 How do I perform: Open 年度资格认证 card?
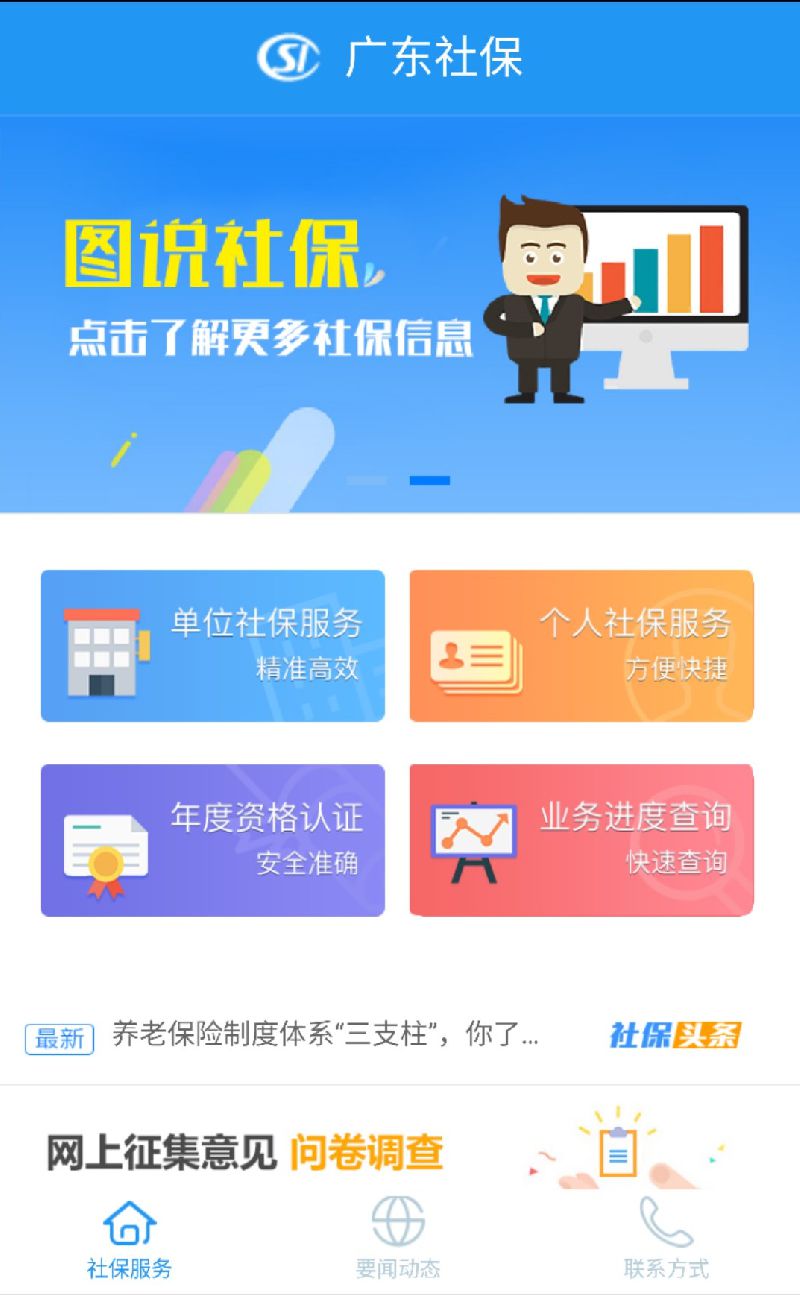point(212,840)
